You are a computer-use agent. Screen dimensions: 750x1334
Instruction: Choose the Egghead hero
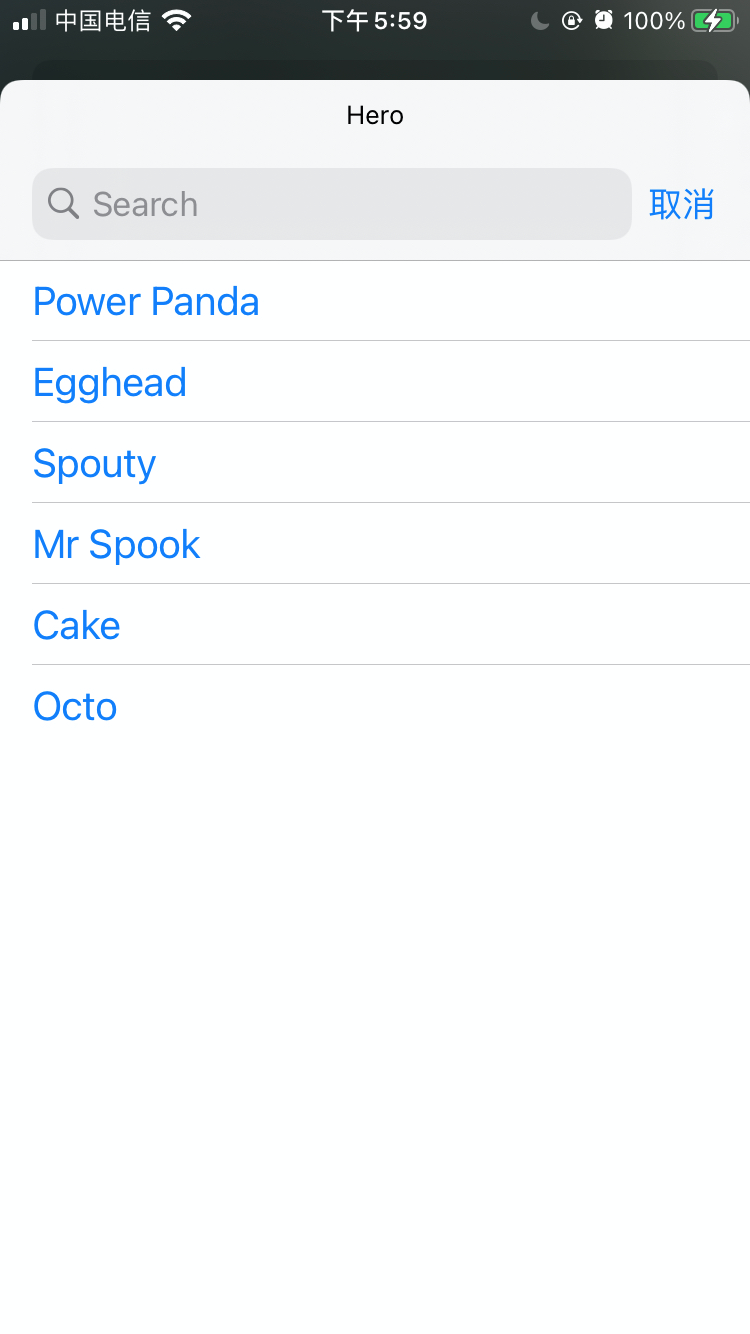(x=110, y=382)
